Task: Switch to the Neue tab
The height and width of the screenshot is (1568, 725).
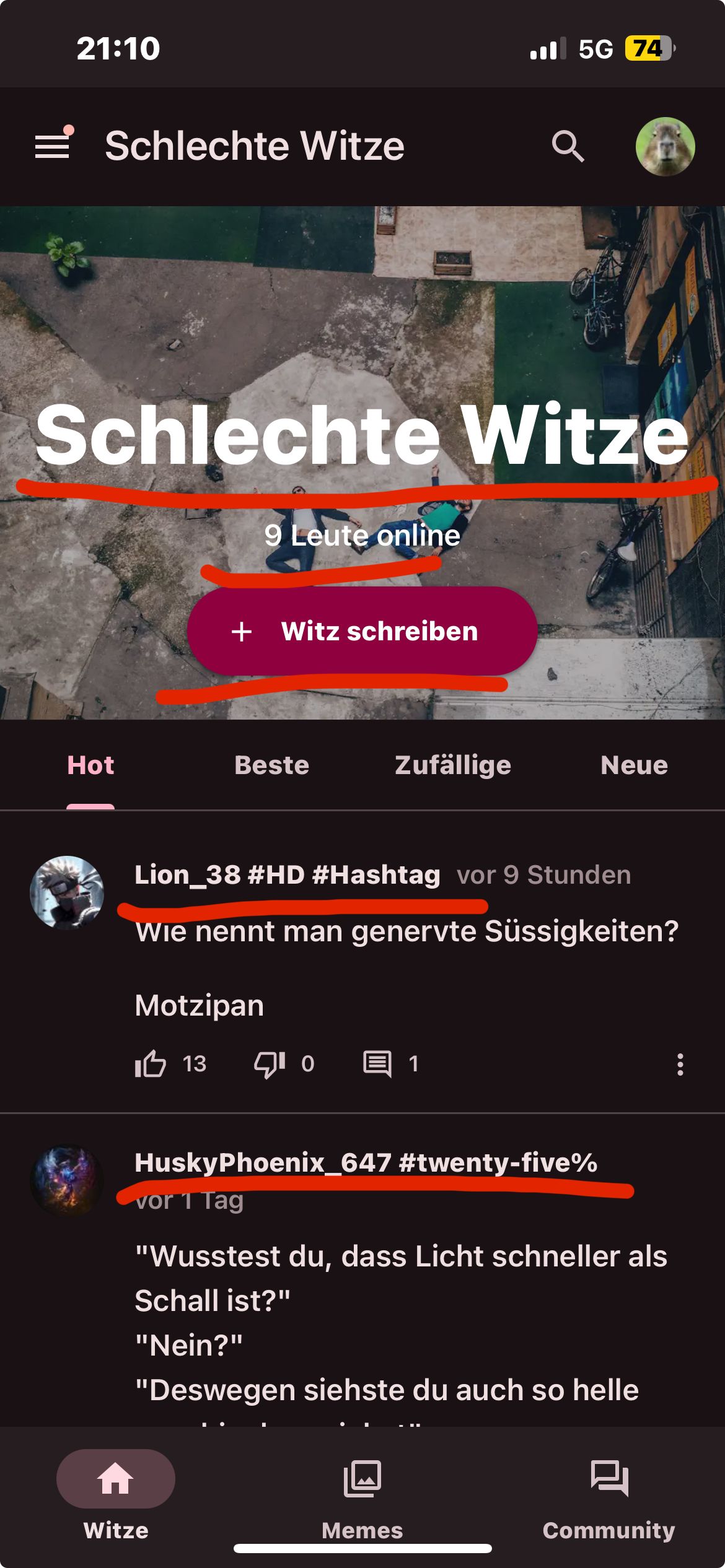Action: point(634,765)
